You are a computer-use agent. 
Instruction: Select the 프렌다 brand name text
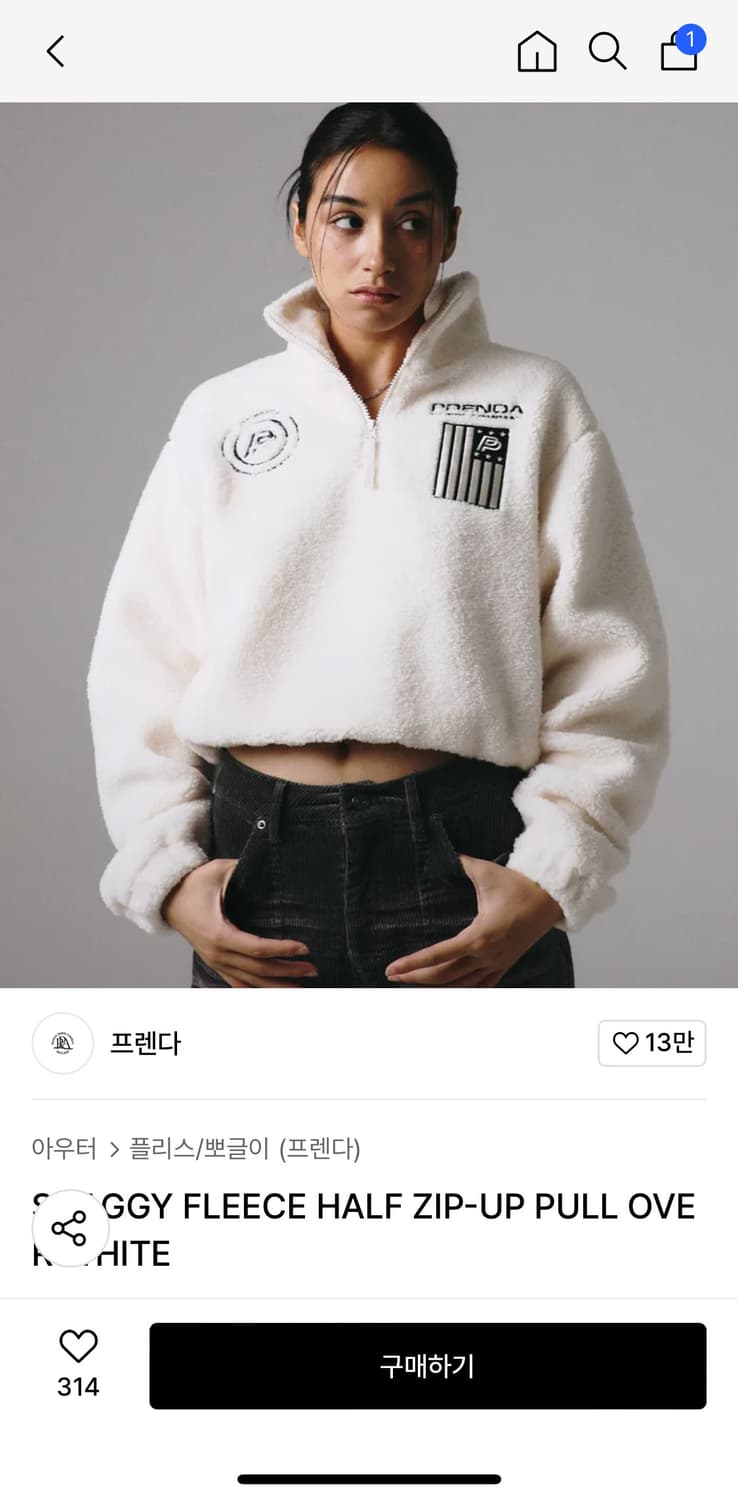coord(145,1043)
